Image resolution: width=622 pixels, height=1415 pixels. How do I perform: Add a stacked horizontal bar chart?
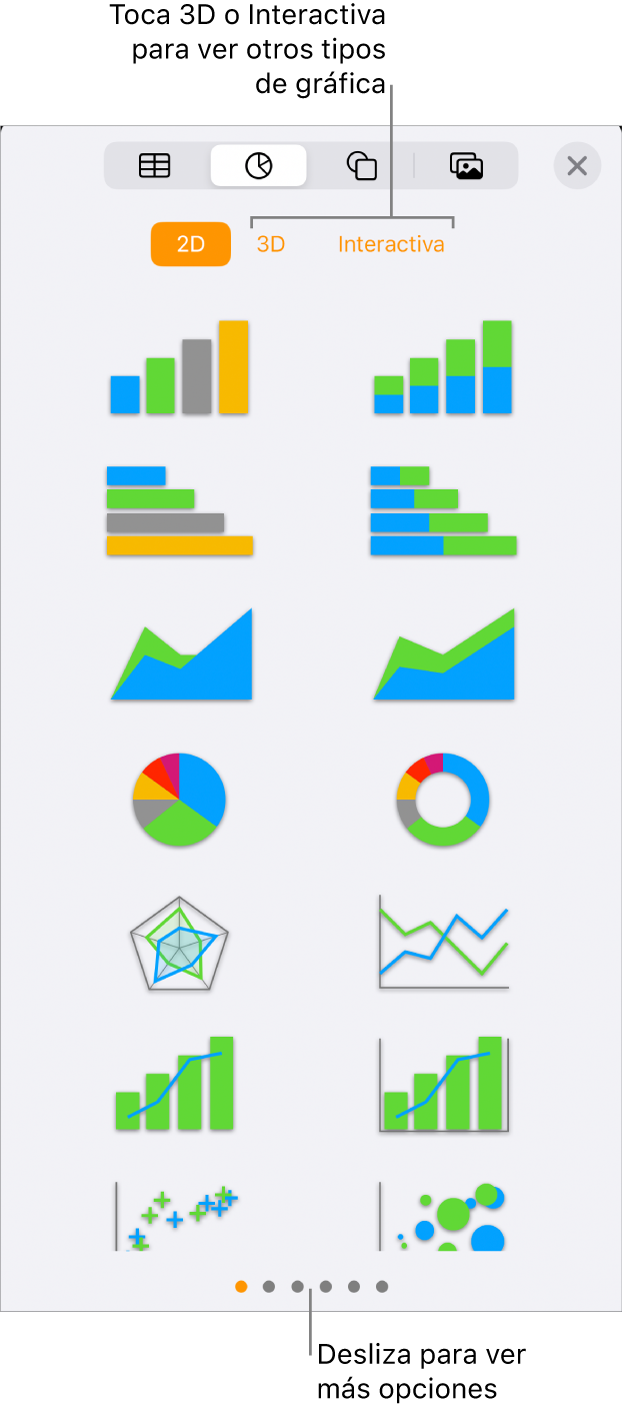(443, 510)
